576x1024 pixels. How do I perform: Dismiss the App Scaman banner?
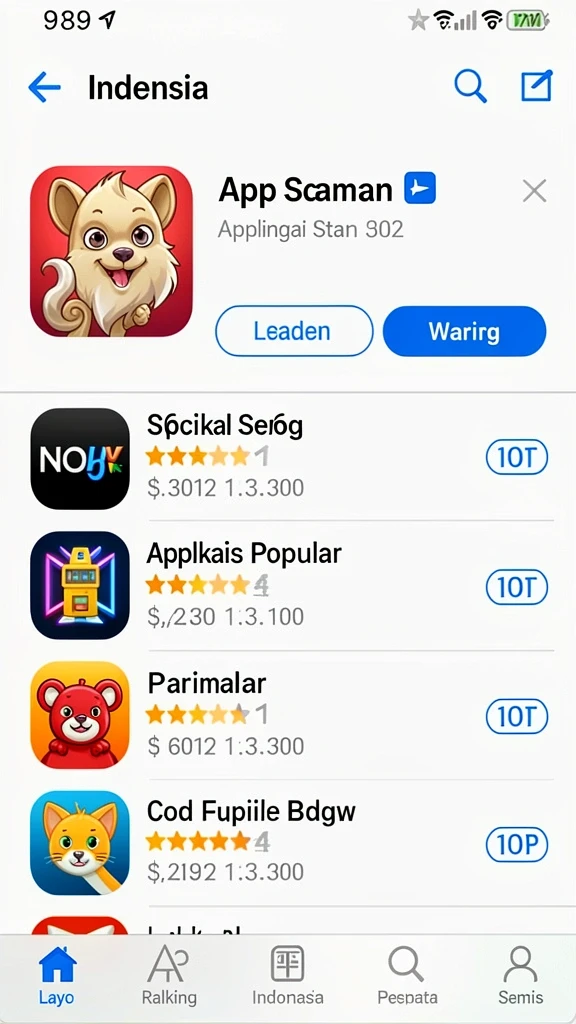(534, 191)
